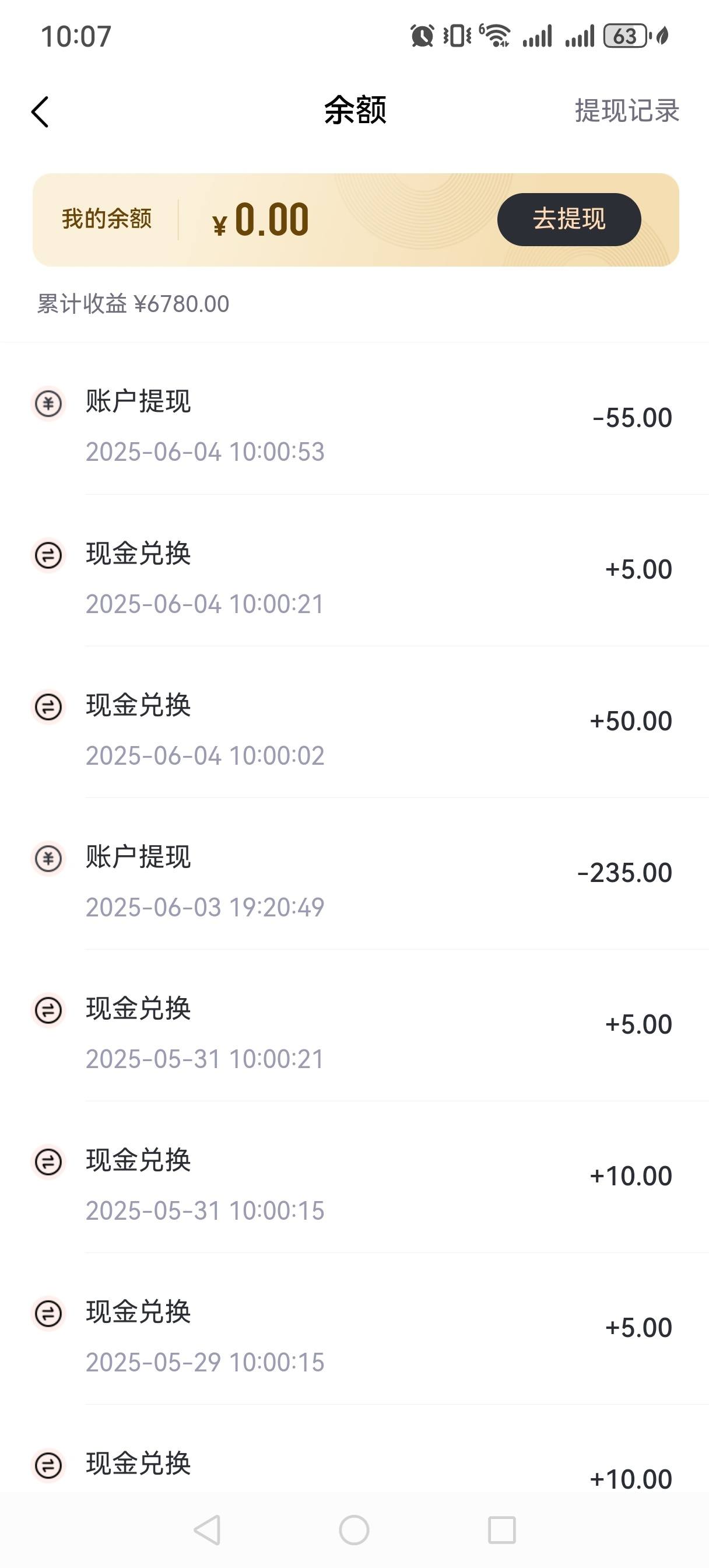The height and width of the screenshot is (1568, 709).
Task: Tap the system home button
Action: [x=354, y=1529]
